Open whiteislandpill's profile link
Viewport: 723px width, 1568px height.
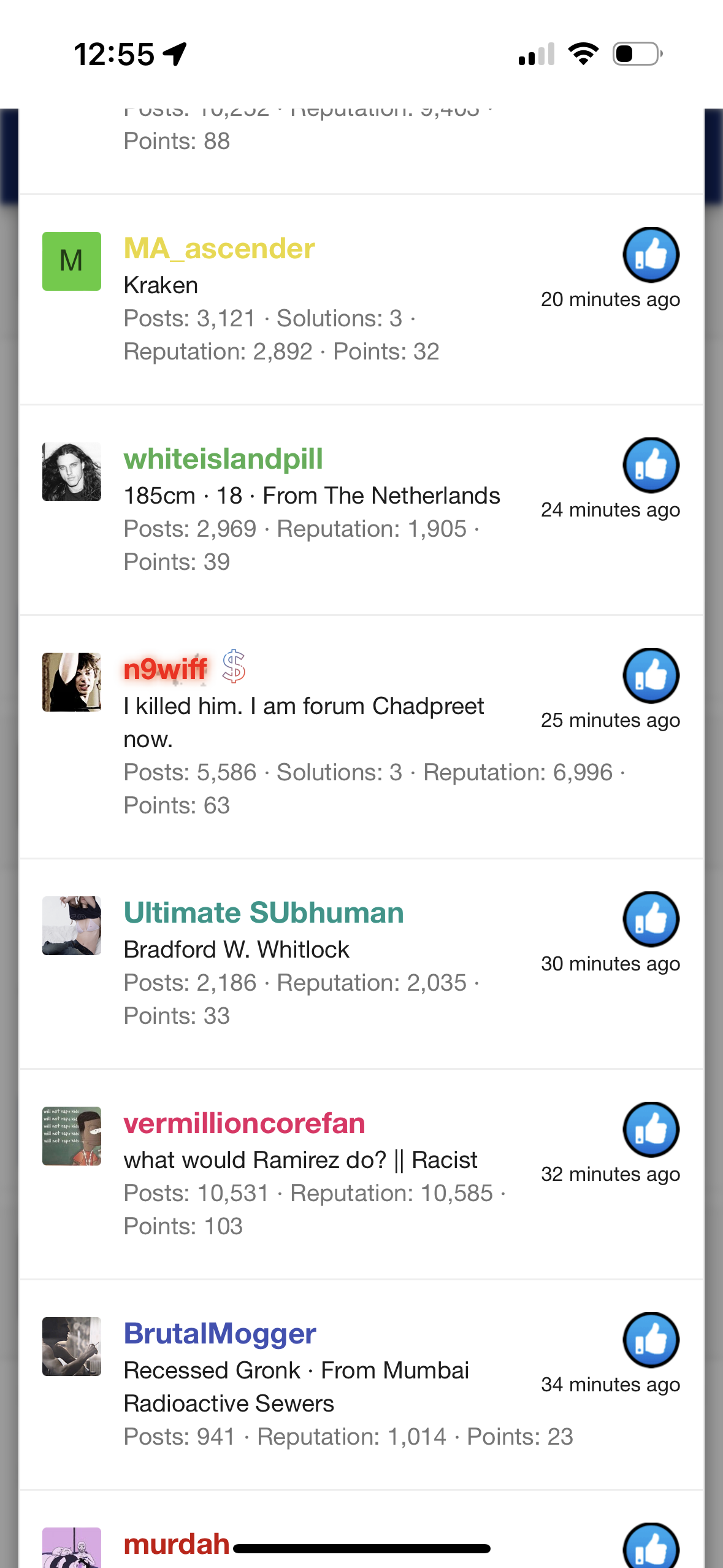[x=223, y=459]
